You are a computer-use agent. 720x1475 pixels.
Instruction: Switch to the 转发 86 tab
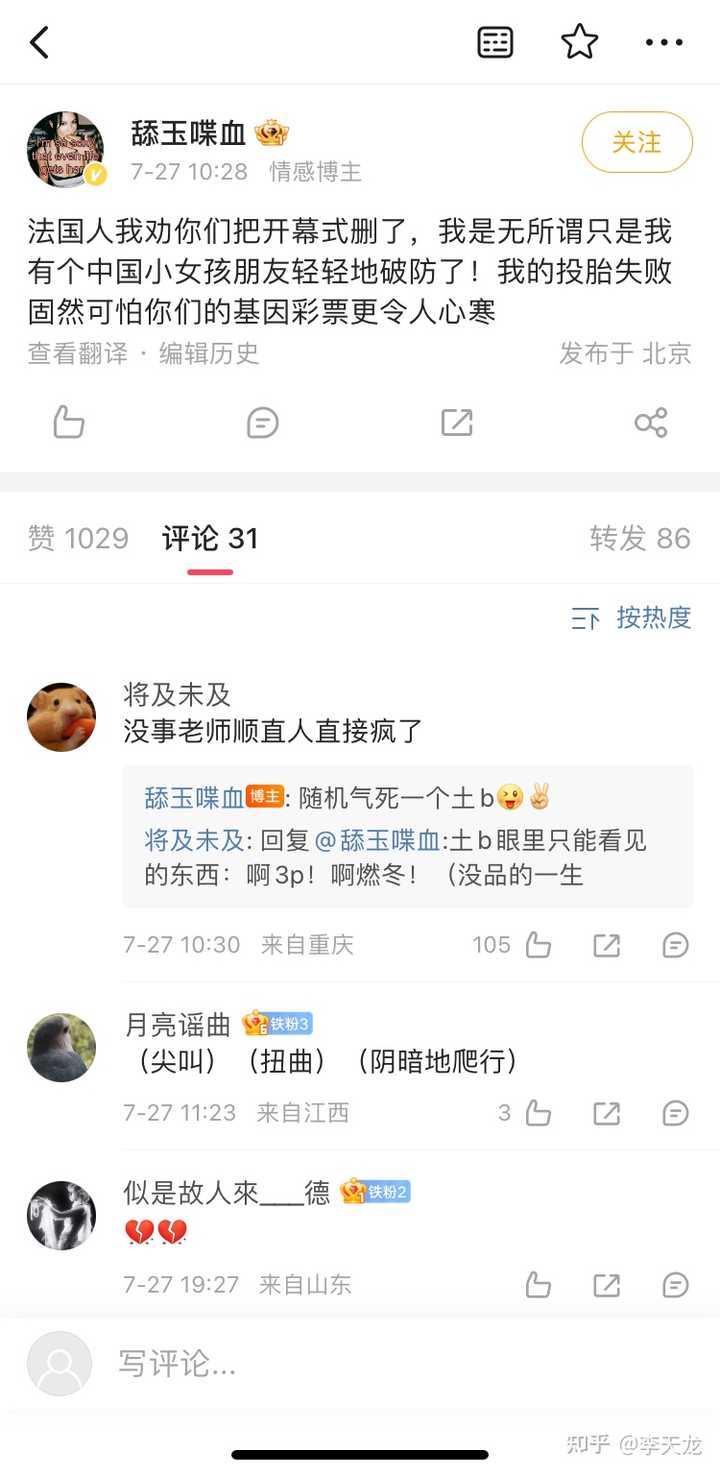(640, 538)
